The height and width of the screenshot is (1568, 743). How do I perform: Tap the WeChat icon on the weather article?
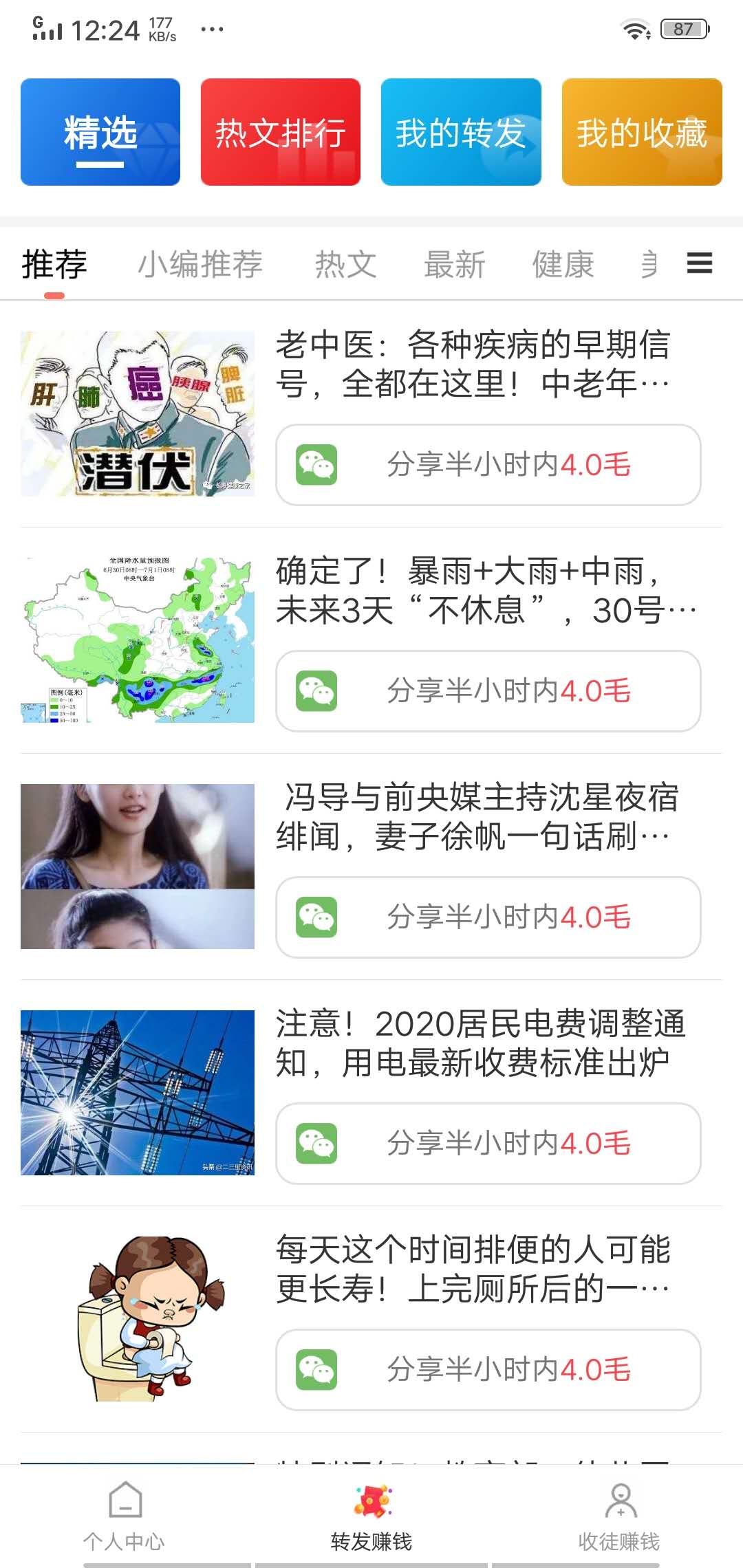[317, 692]
